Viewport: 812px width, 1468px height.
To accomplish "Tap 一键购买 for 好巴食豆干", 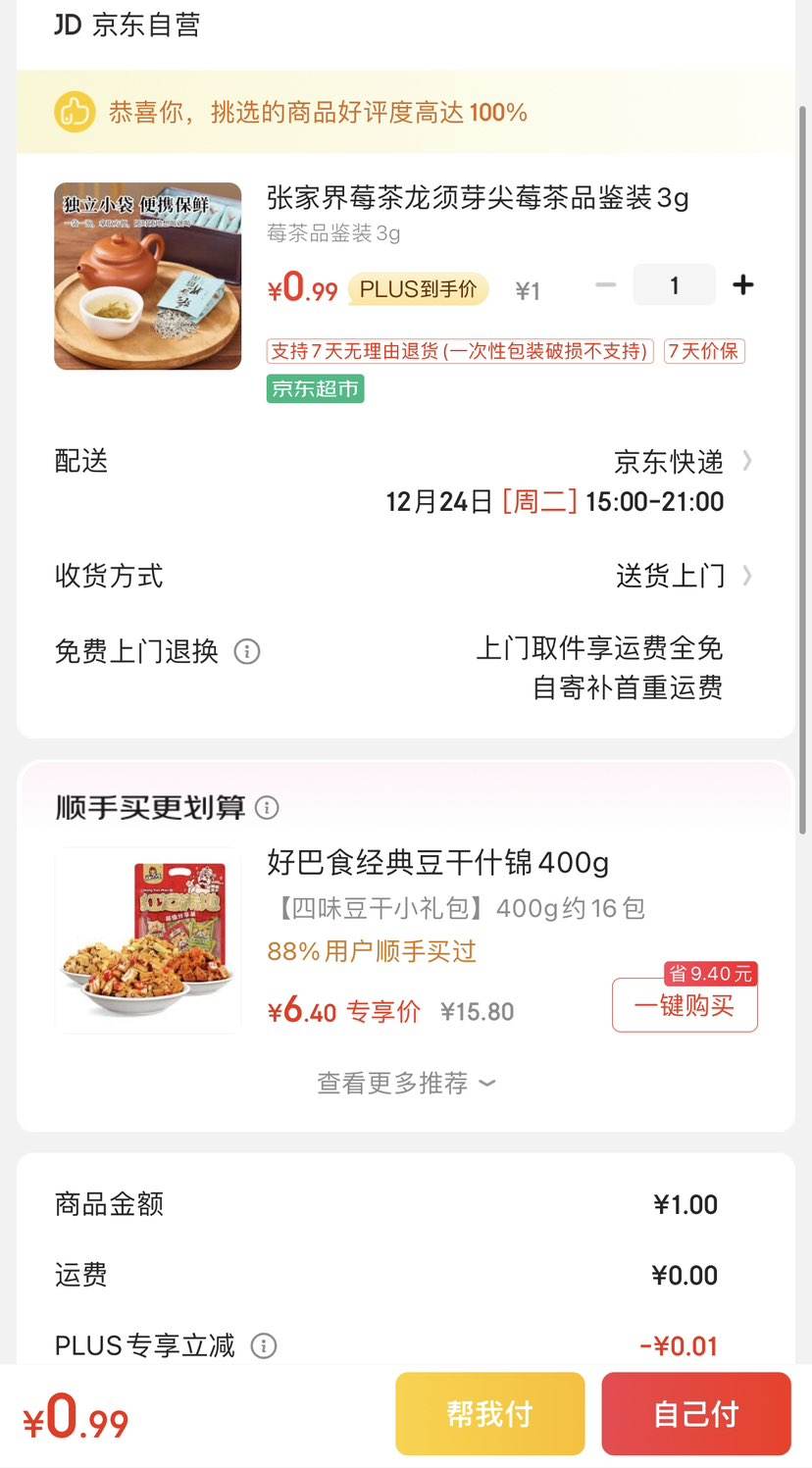I will pyautogui.click(x=685, y=1005).
